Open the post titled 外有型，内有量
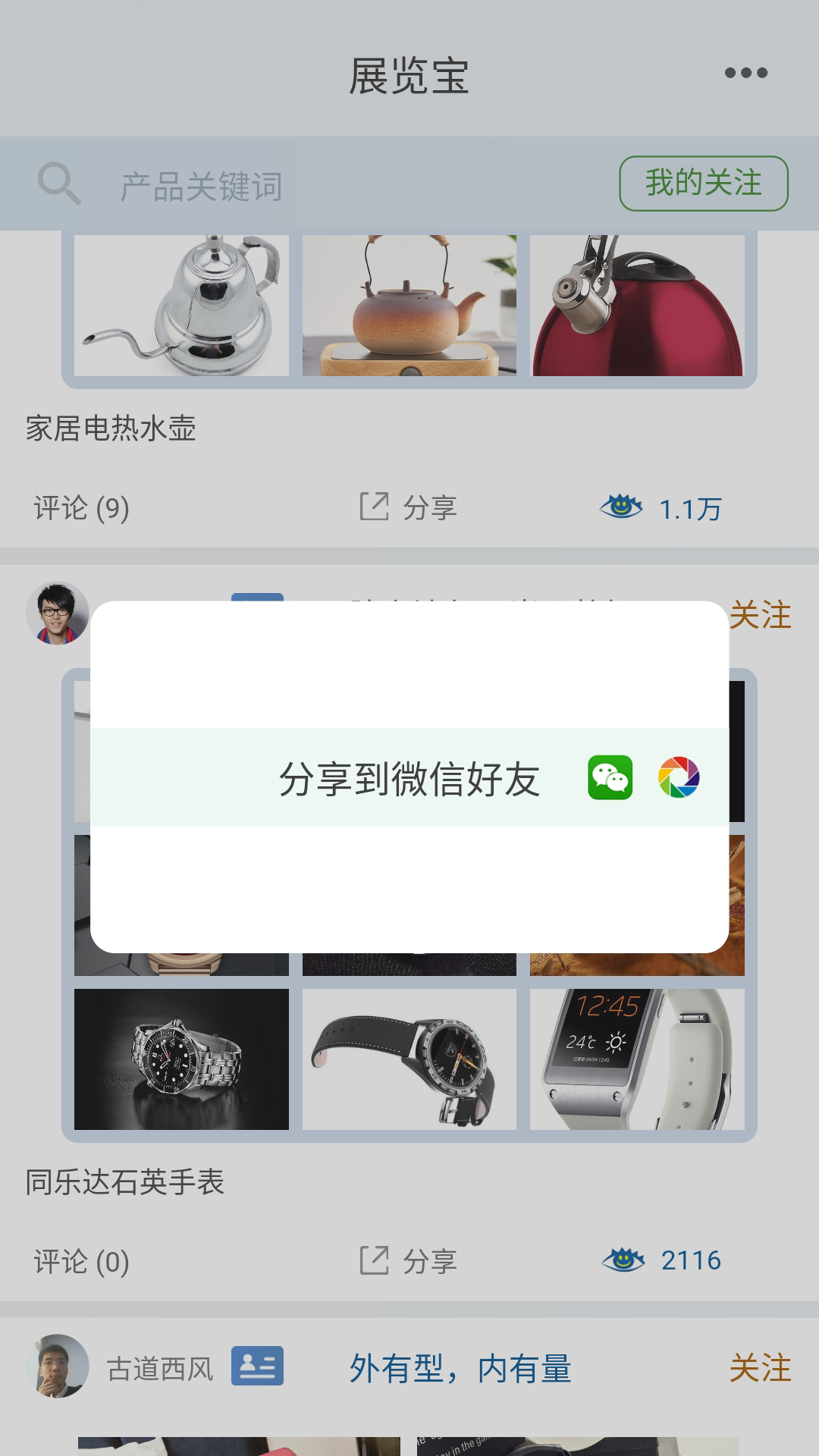Screen dimensions: 819x1456 click(460, 1369)
